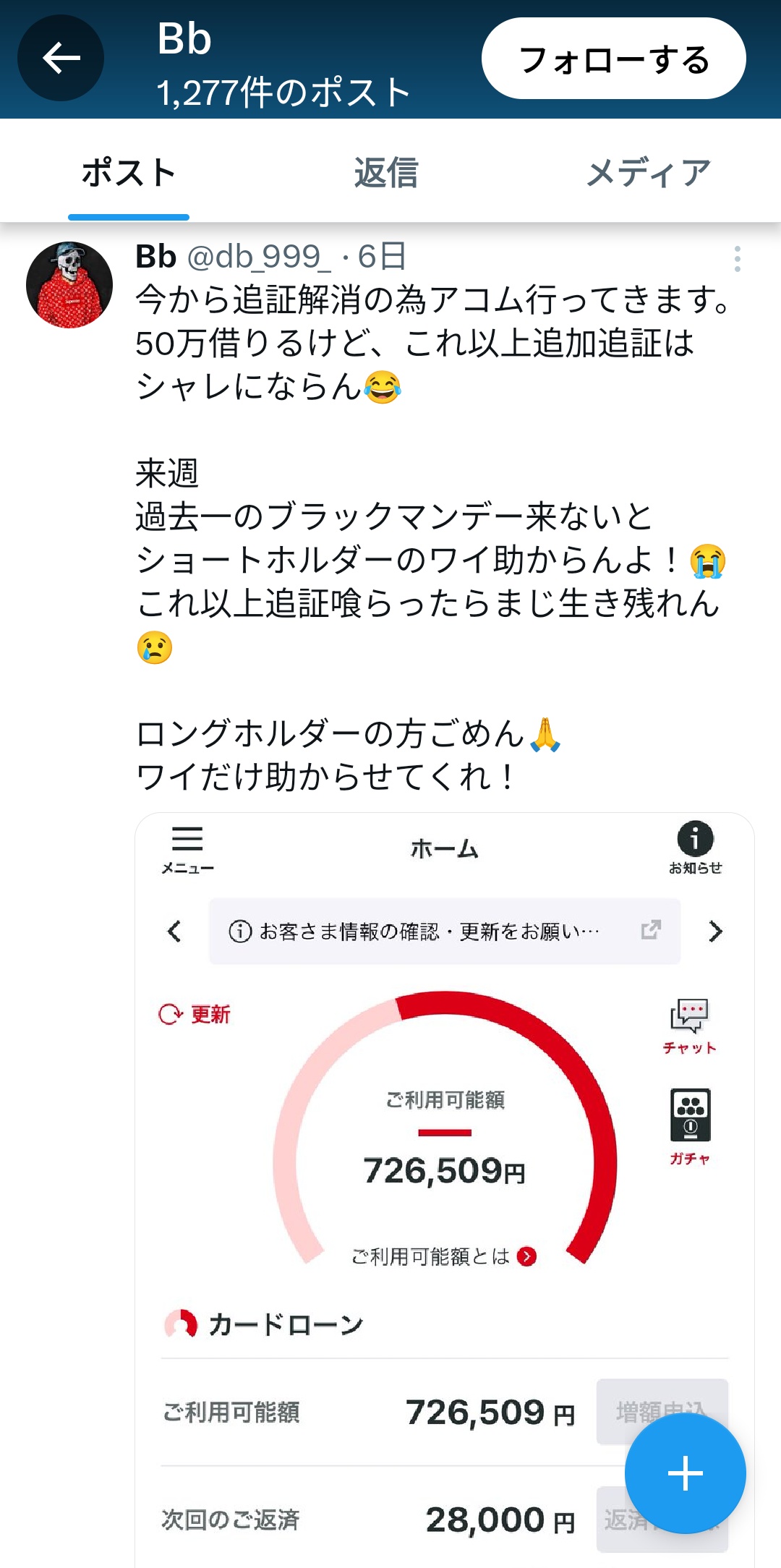Open the post's three-dot overflow menu
Viewport: 781px width, 1568px height.
click(737, 258)
